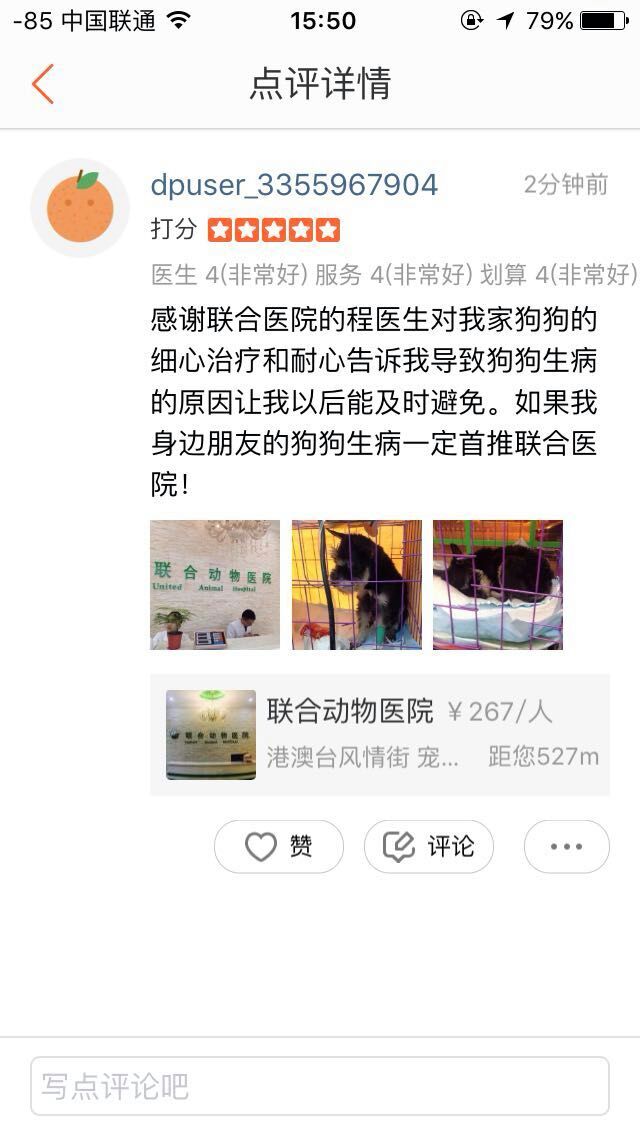This screenshot has width=640, height=1136.
Task: View the third dog lying photo
Action: point(498,585)
